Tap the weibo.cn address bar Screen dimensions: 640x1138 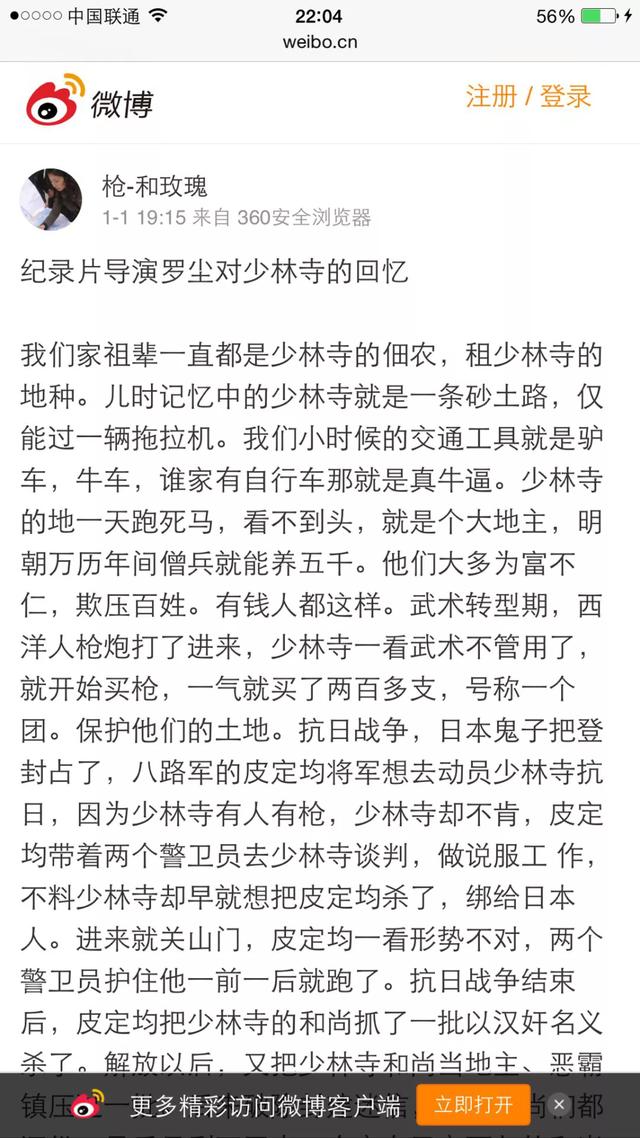click(x=320, y=42)
